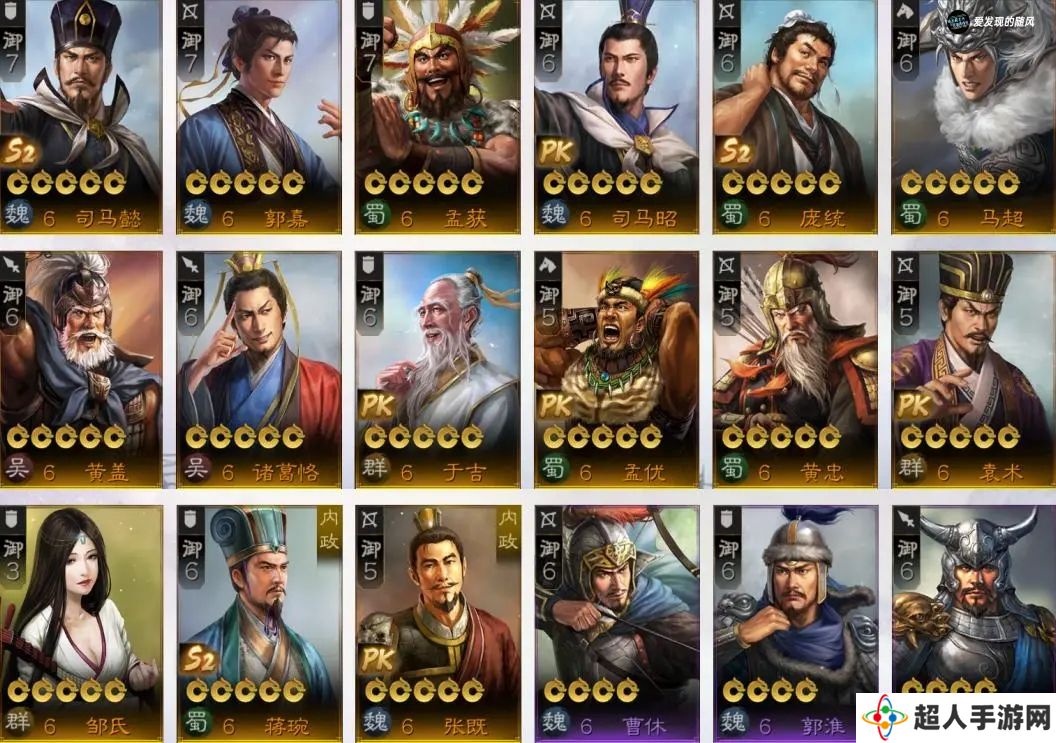Tap the 于吉 PK card
Screen dimensions: 1056x743
[438, 368]
